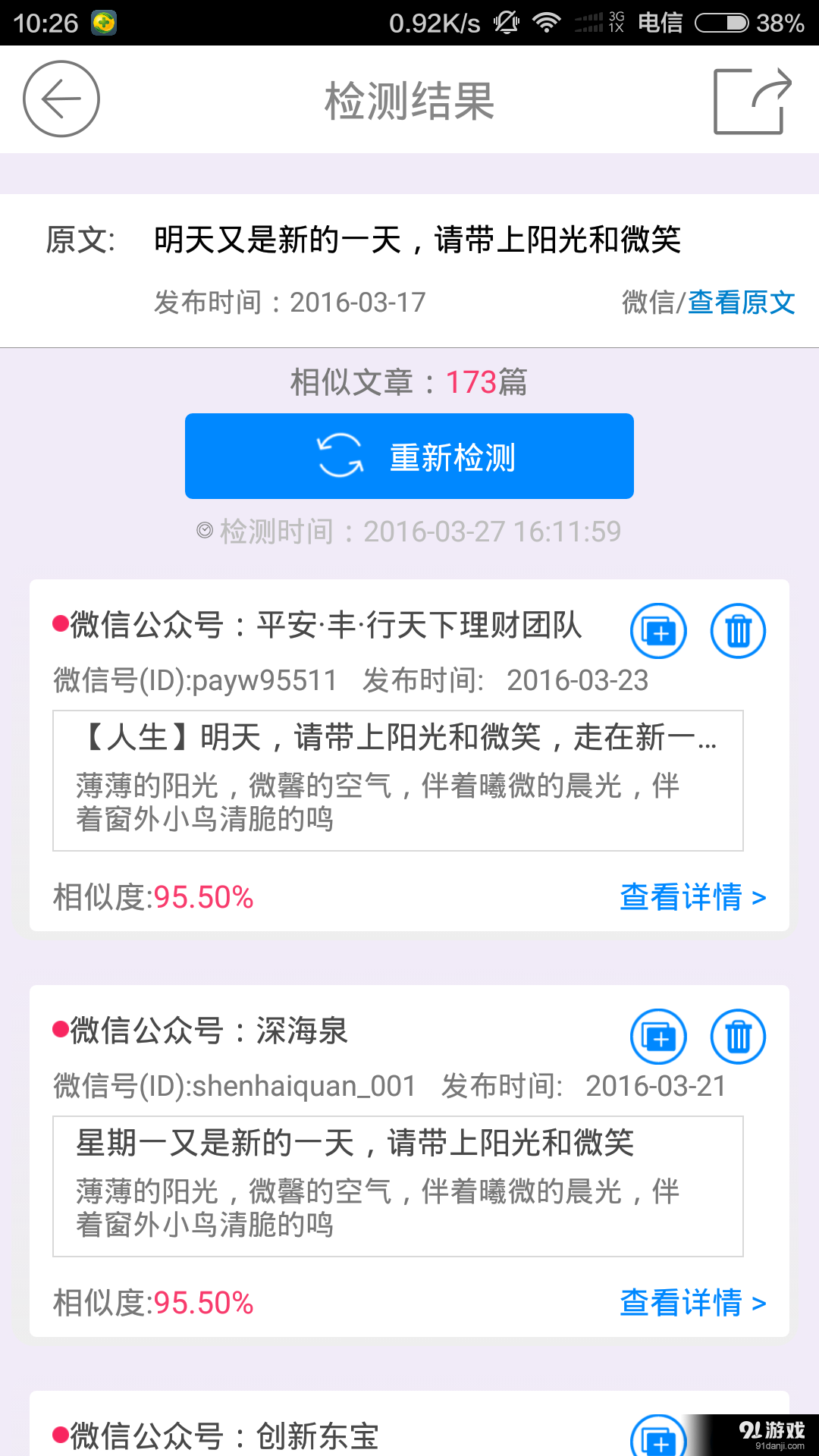
Task: Delete the 深海泉 result
Action: click(x=736, y=1036)
